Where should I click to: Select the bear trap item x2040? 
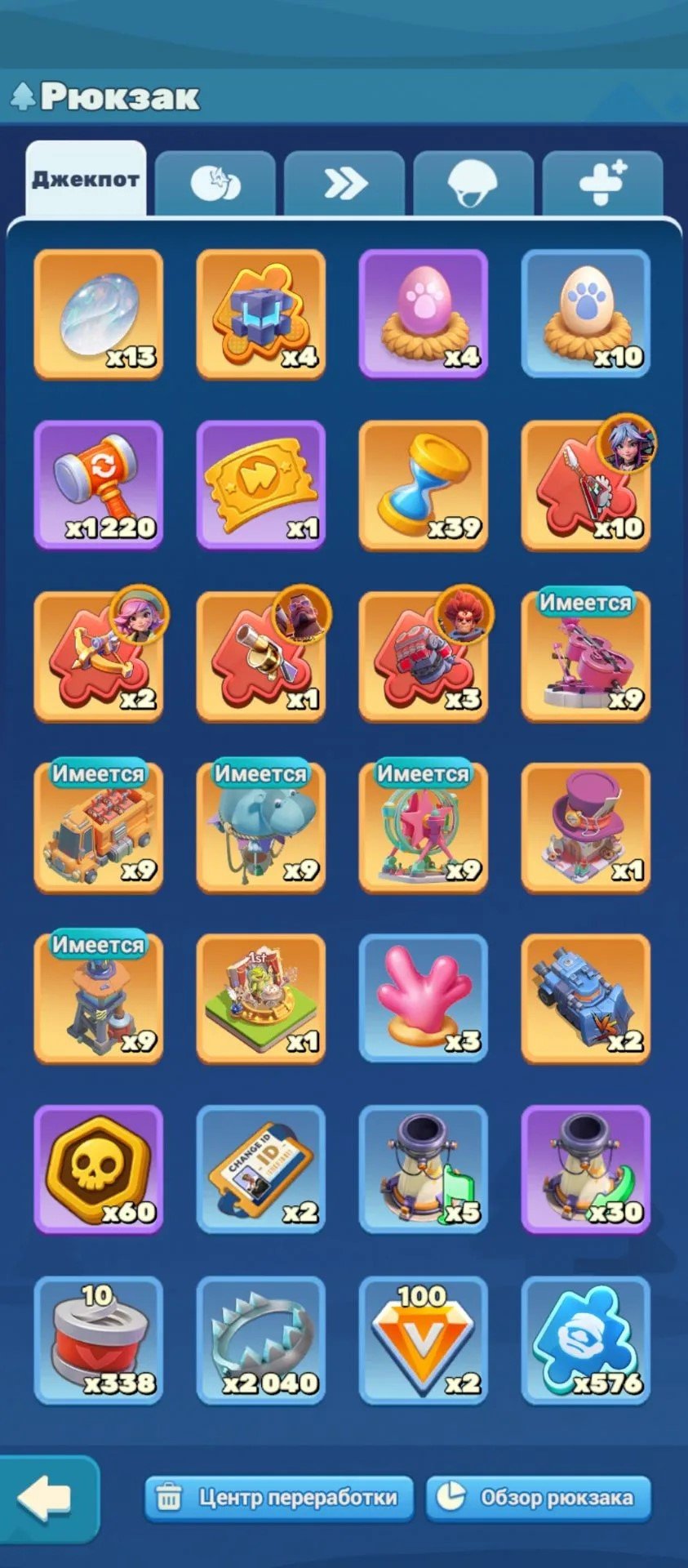point(261,1340)
